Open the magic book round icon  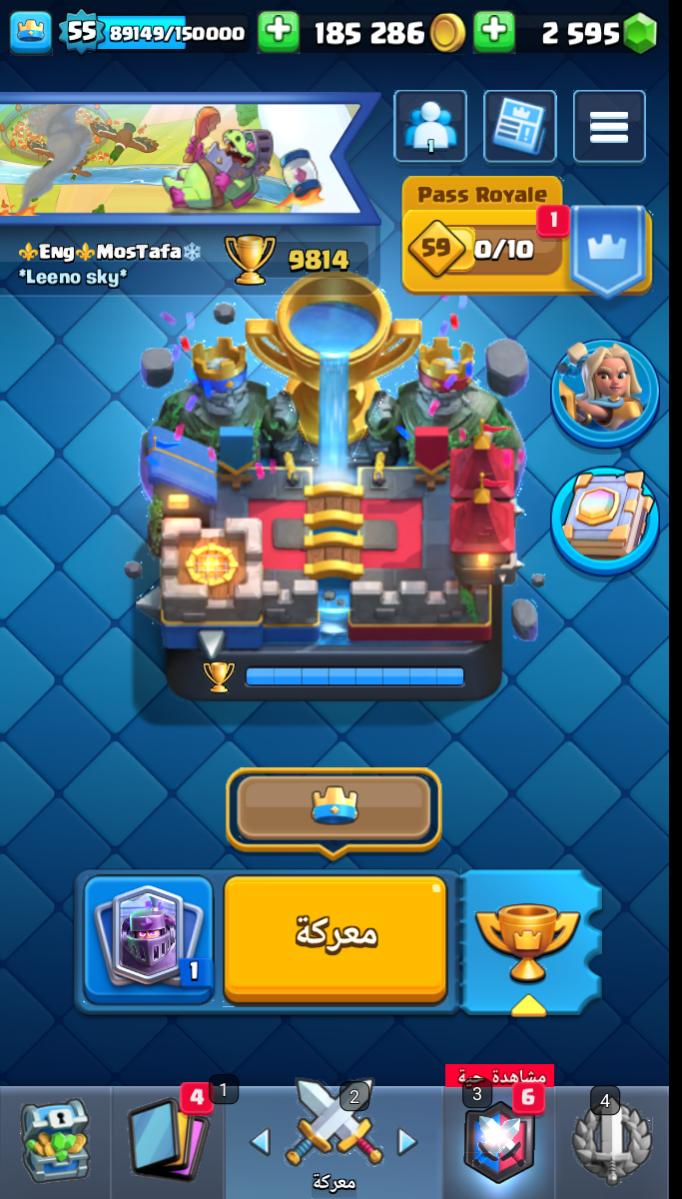point(604,520)
